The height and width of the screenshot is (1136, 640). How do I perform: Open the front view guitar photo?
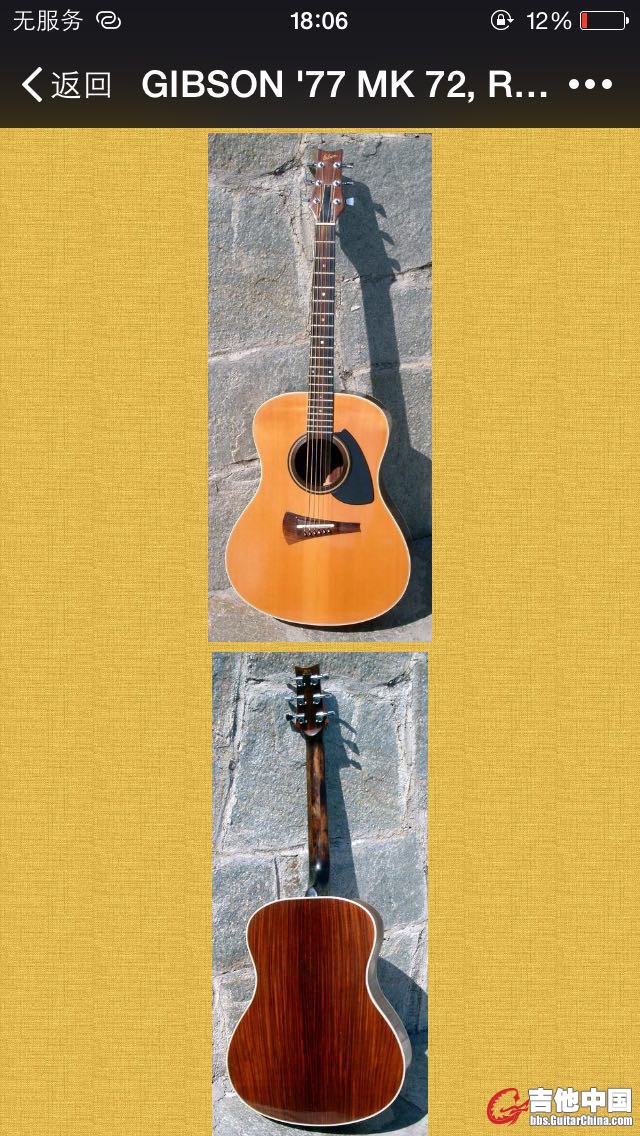coord(320,388)
